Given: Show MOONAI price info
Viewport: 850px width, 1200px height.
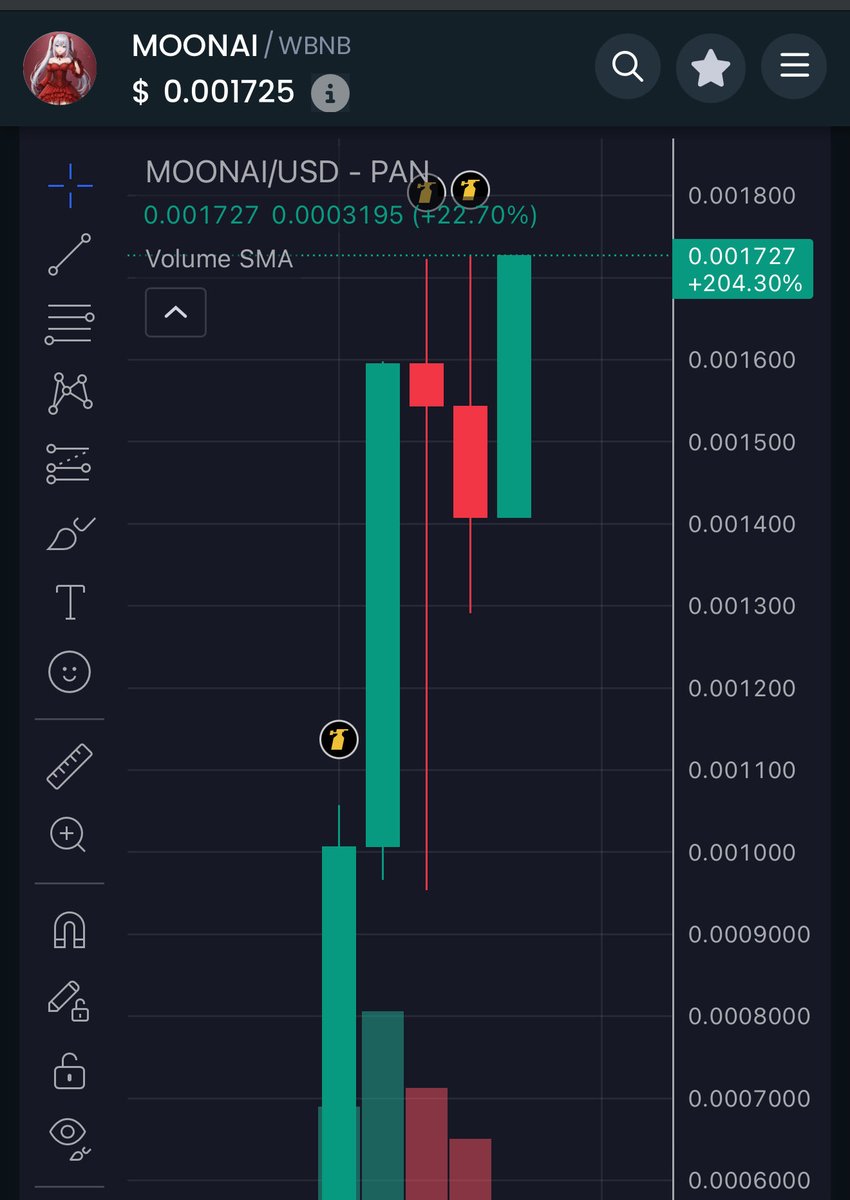Looking at the screenshot, I should 330,94.
